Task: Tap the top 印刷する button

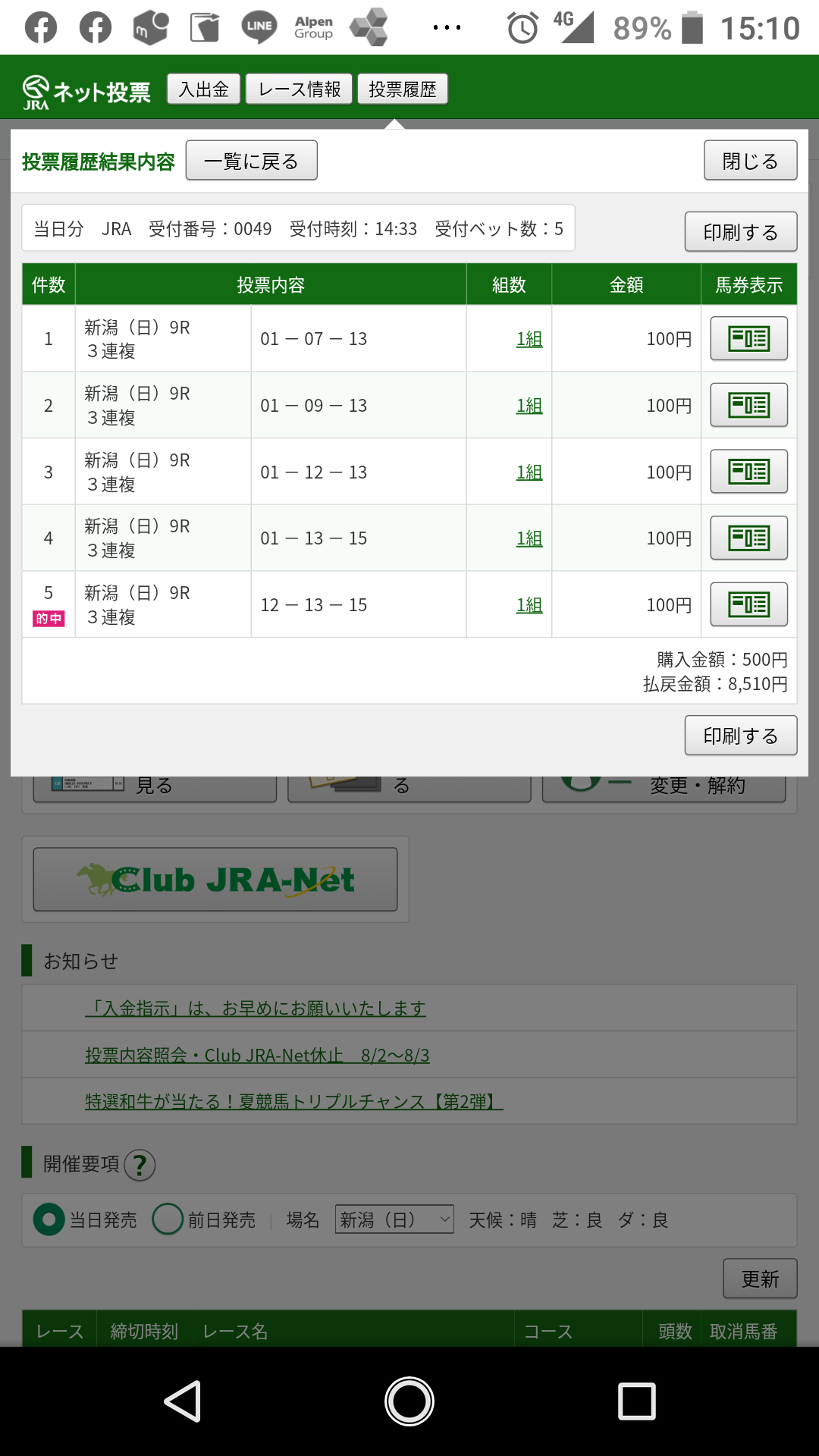Action: tap(740, 232)
